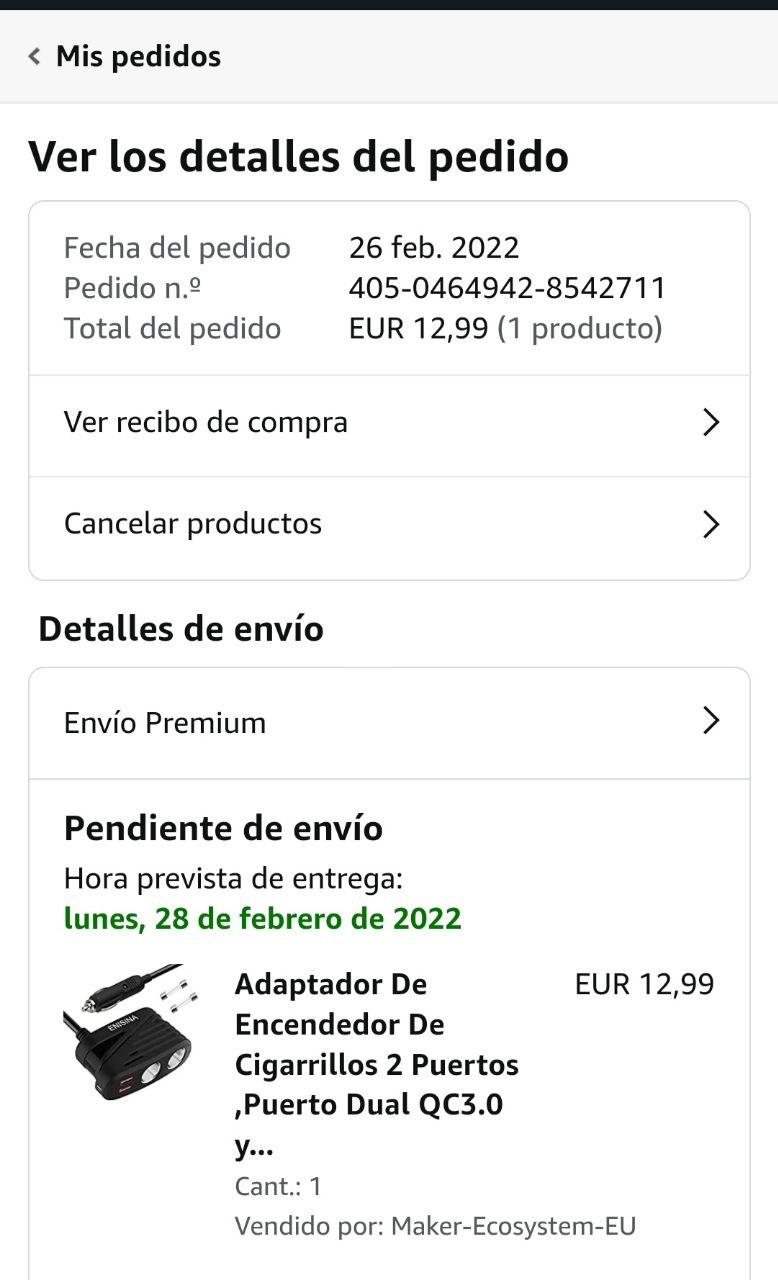Open the Adaptador De Encendedor product image
Viewport: 778px width, 1280px height.
[128, 1031]
